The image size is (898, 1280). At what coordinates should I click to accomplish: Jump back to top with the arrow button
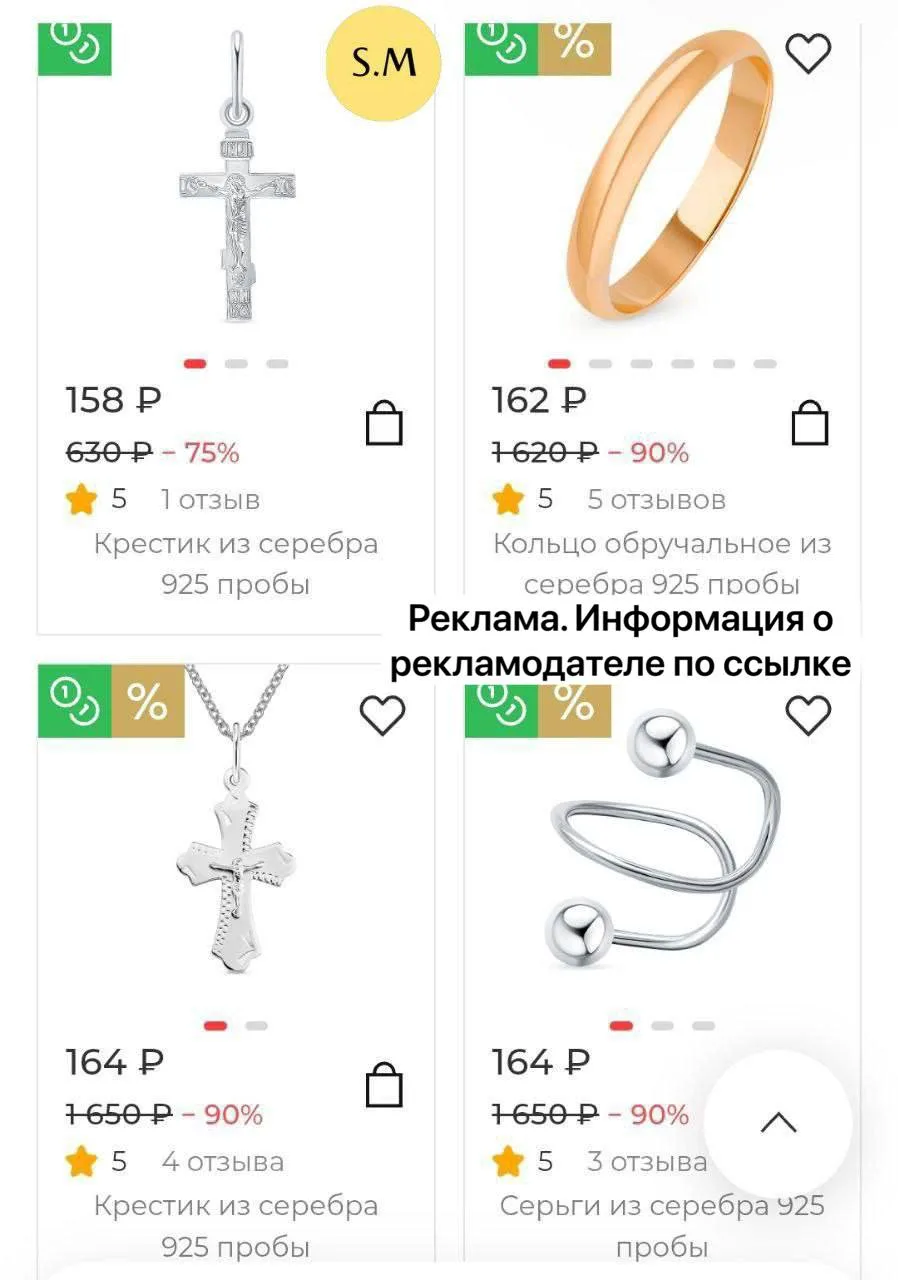(x=778, y=1123)
